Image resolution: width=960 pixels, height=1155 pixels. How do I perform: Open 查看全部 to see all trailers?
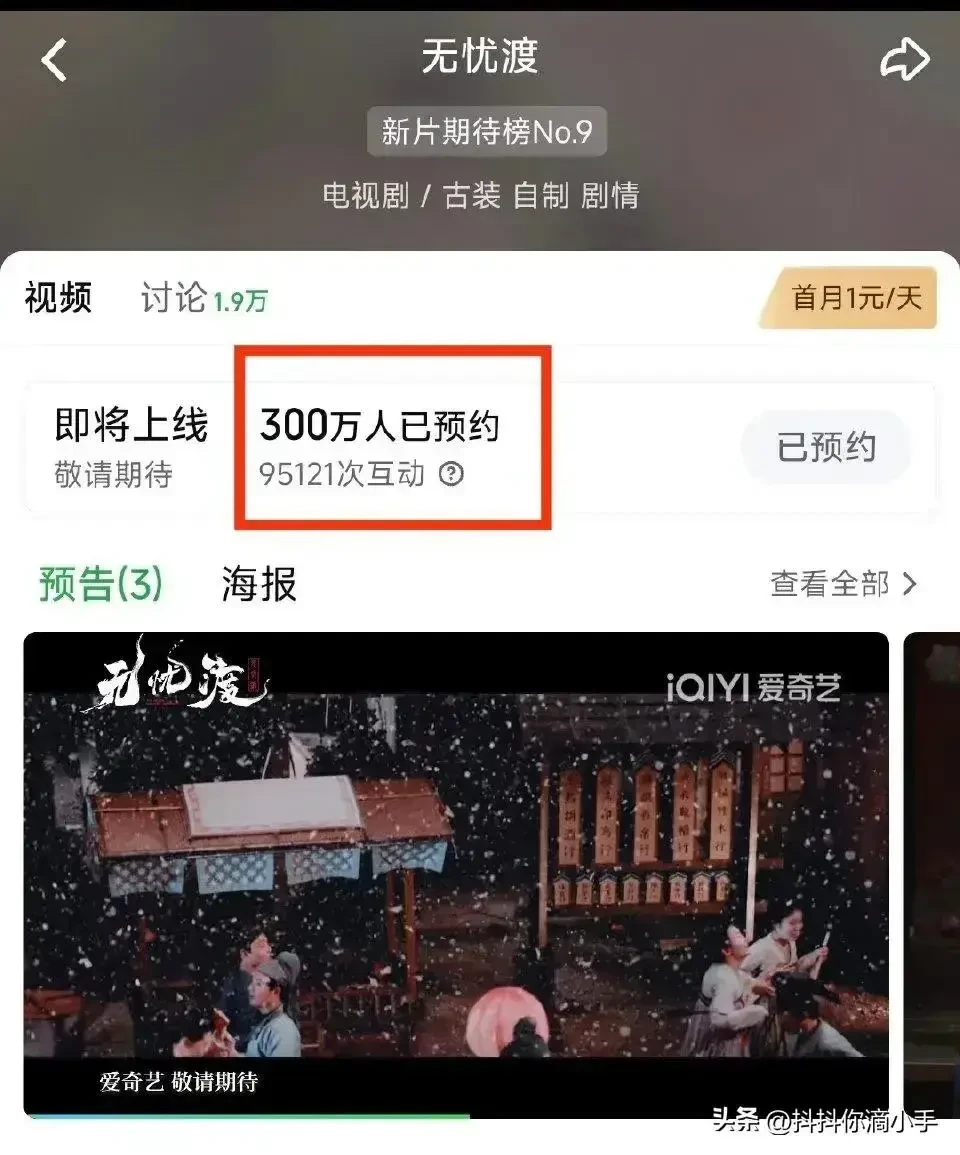[x=842, y=584]
